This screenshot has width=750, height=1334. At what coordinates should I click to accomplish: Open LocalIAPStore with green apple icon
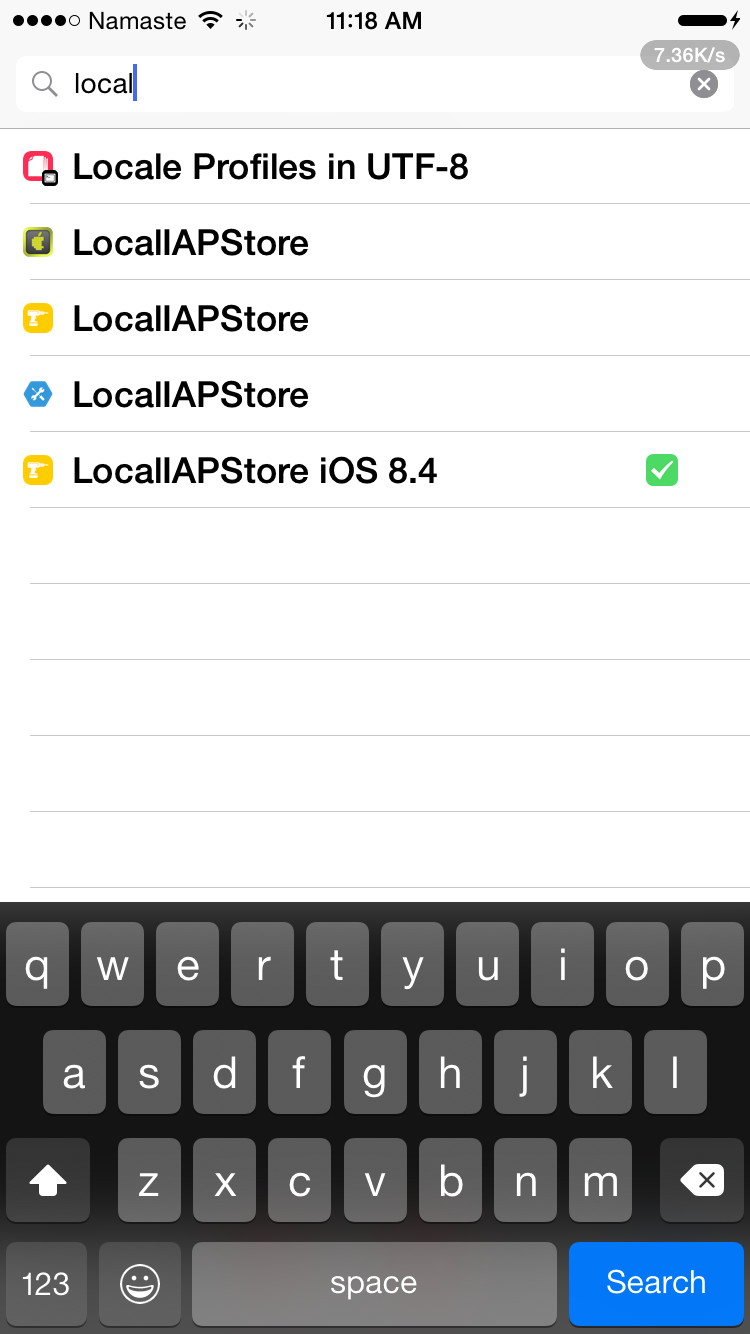375,243
